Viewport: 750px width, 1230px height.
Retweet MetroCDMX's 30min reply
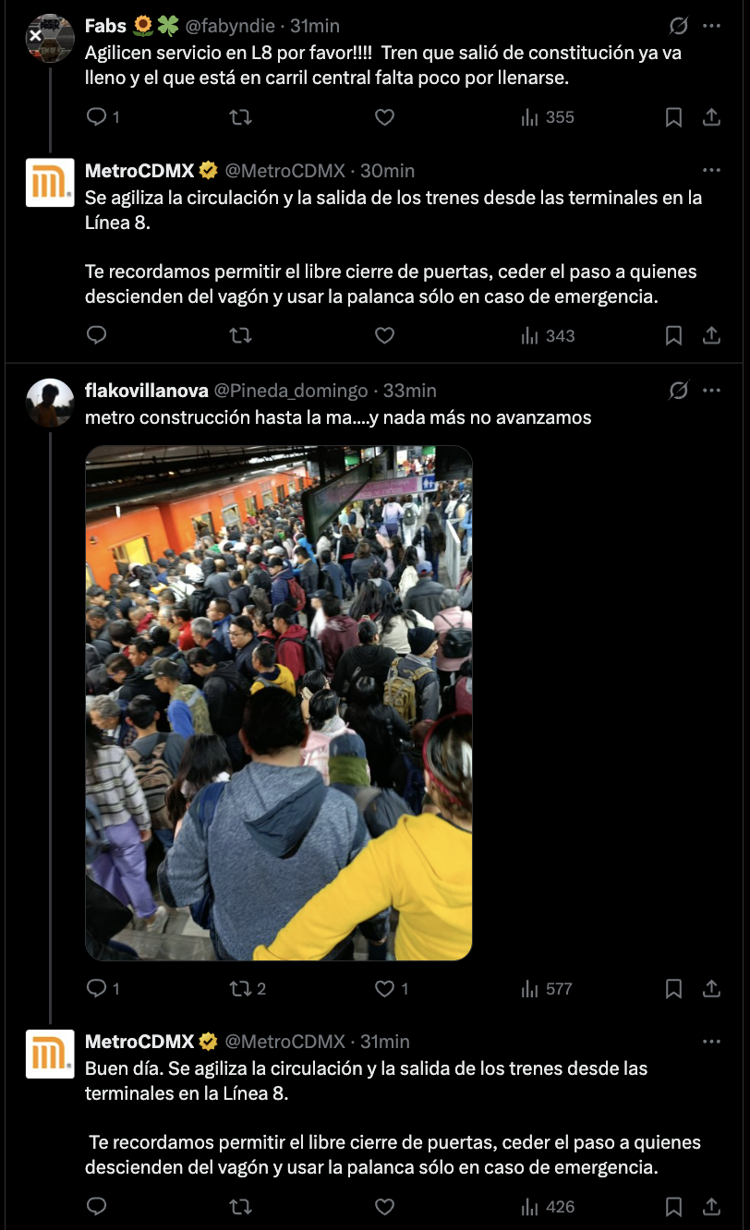click(241, 336)
